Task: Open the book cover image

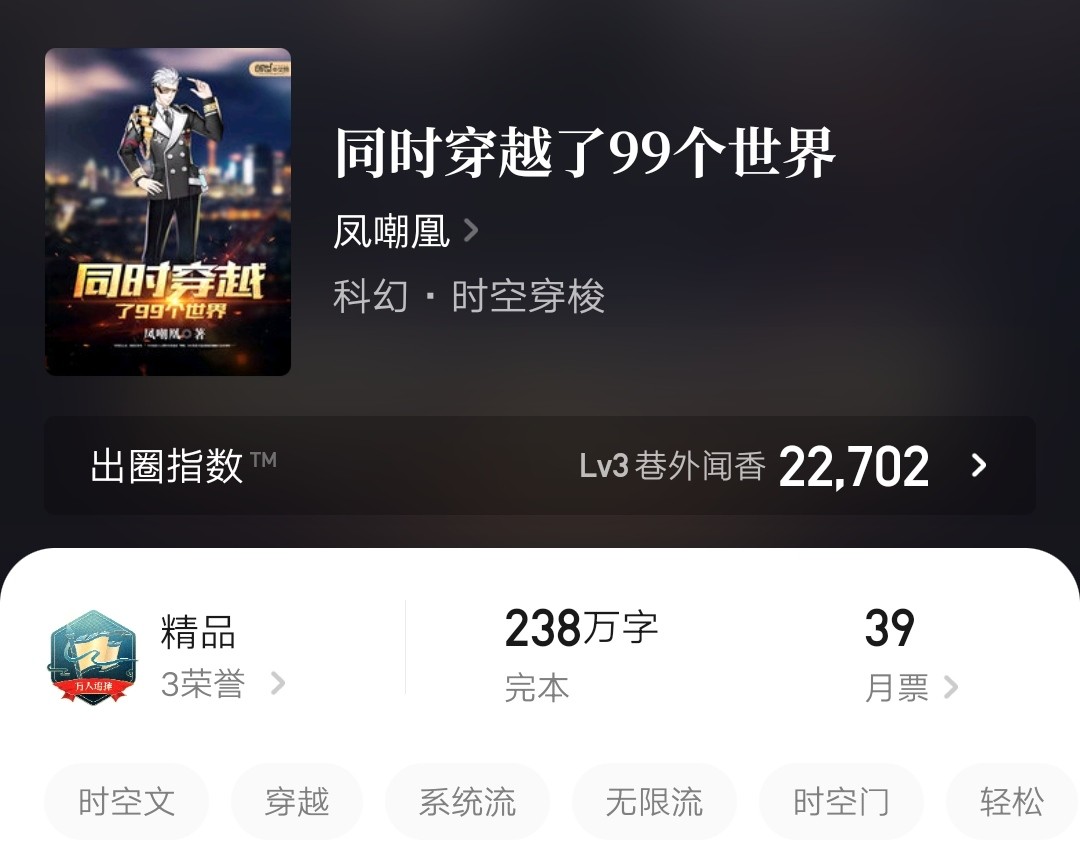Action: point(168,212)
